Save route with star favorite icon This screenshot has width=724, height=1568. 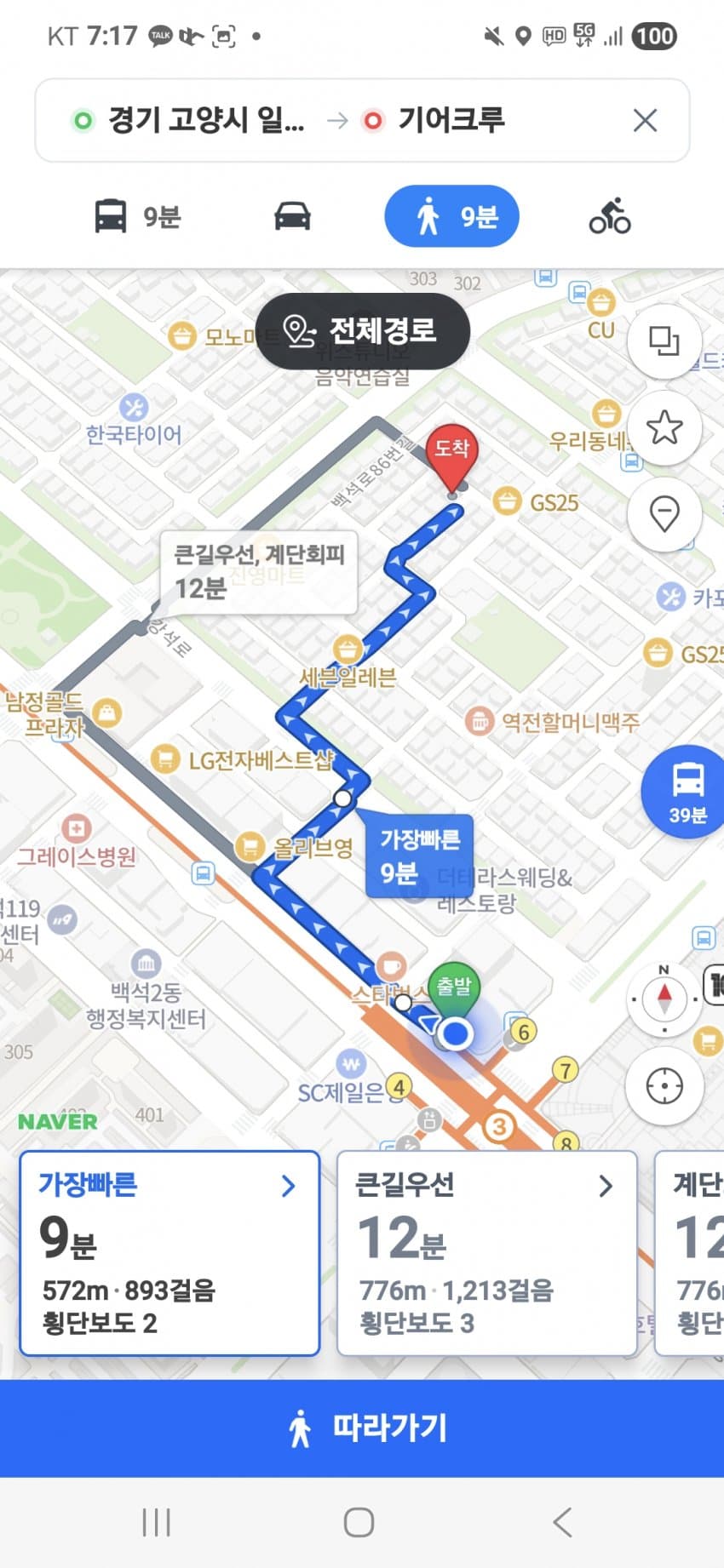tap(664, 427)
